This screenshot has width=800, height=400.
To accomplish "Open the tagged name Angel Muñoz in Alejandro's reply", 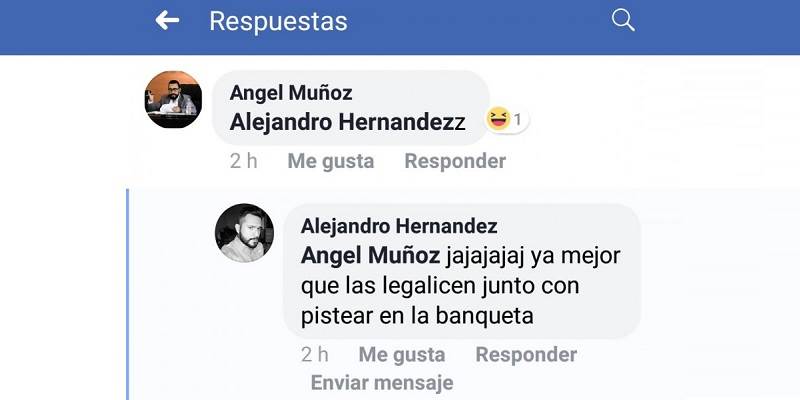I will [370, 256].
